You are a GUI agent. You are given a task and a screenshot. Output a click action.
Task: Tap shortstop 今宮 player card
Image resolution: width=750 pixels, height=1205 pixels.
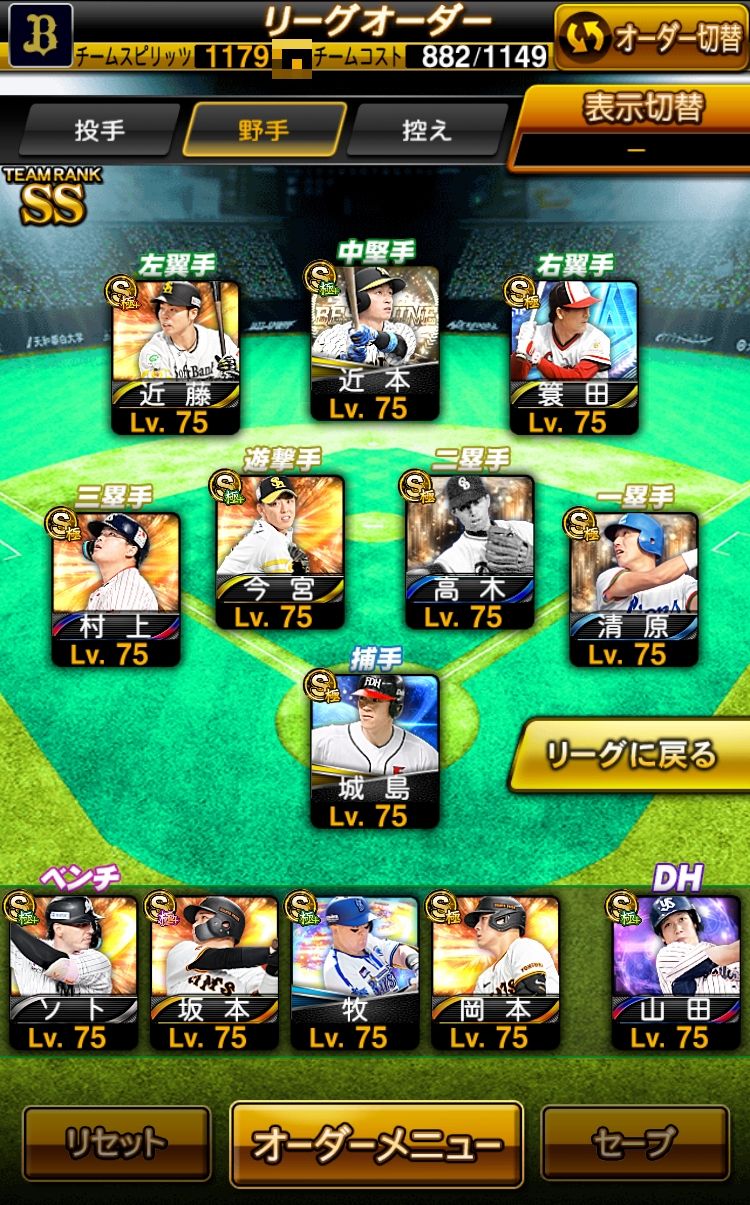pos(280,552)
